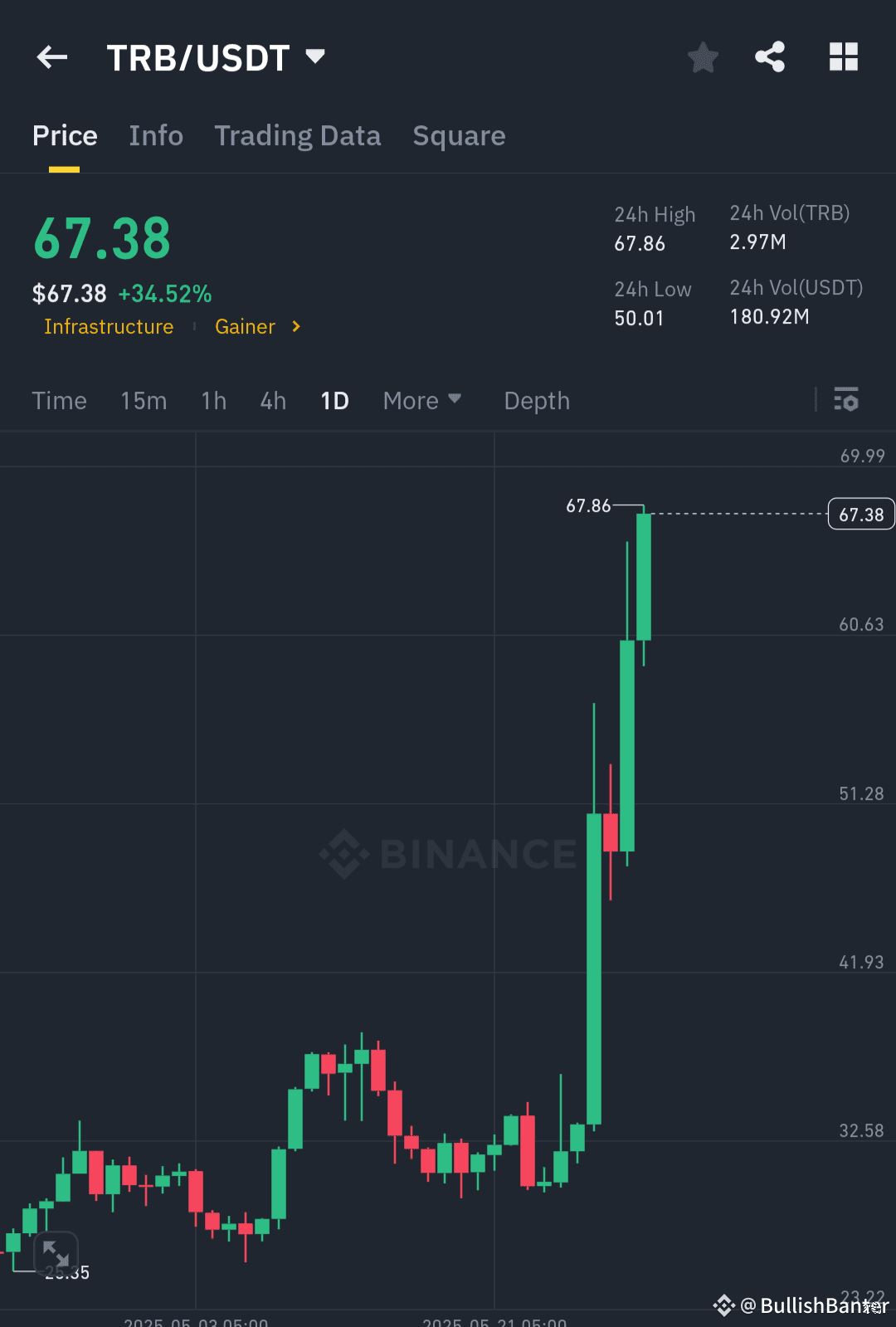Viewport: 896px width, 1327px height.
Task: Open the apps grid icon top right
Action: pyautogui.click(x=844, y=56)
